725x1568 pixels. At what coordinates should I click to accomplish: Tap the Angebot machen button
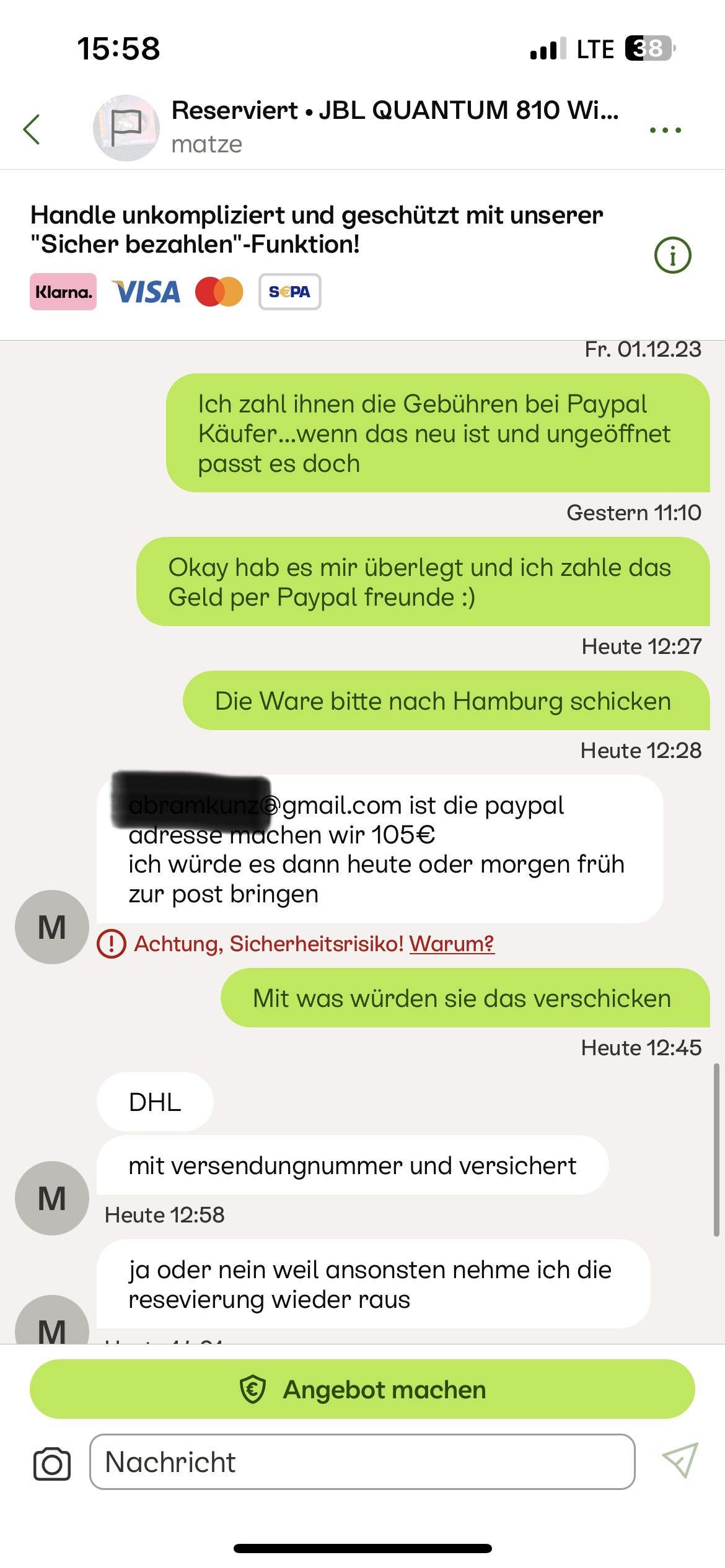(362, 1390)
